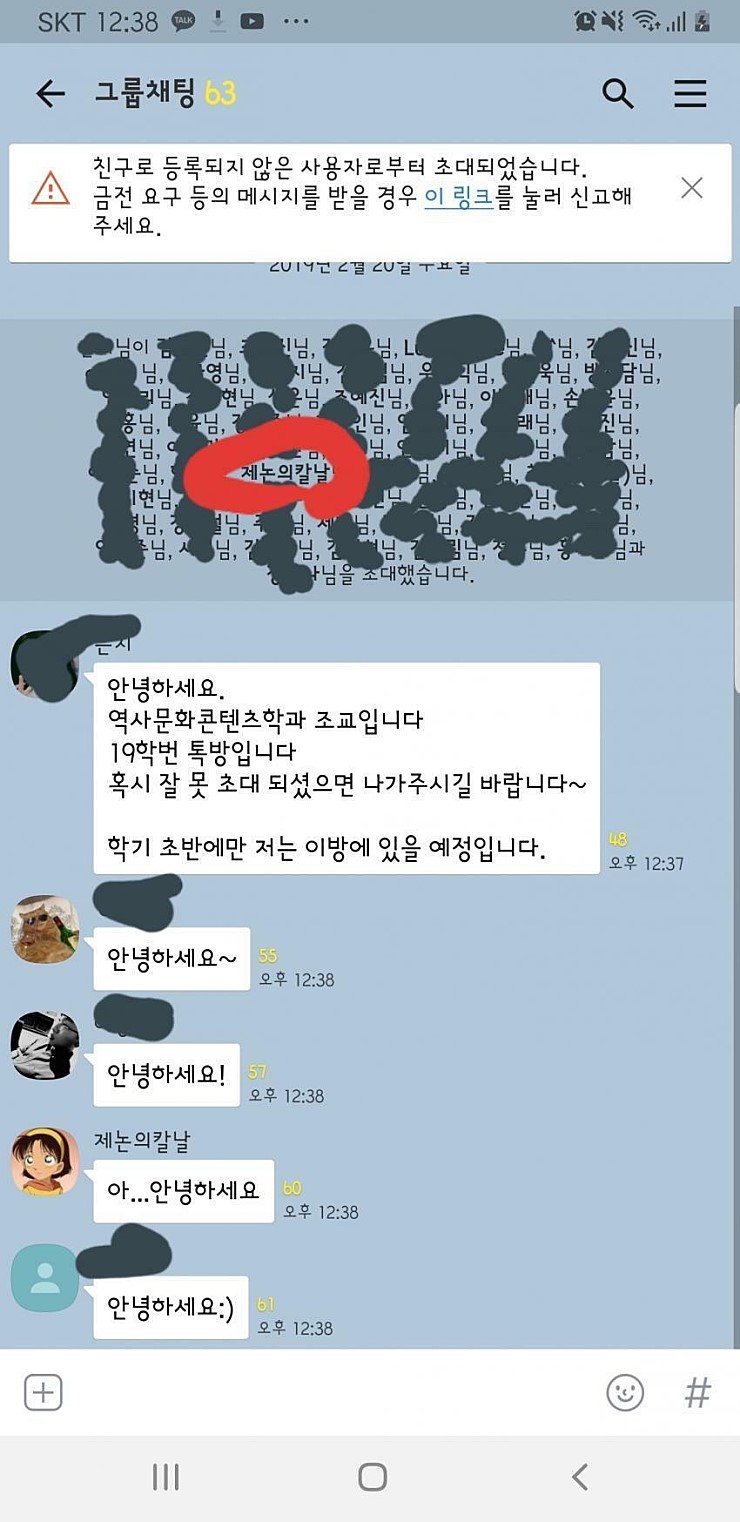View 제논의칼날's profile picture
The image size is (740, 1522).
(45, 1162)
